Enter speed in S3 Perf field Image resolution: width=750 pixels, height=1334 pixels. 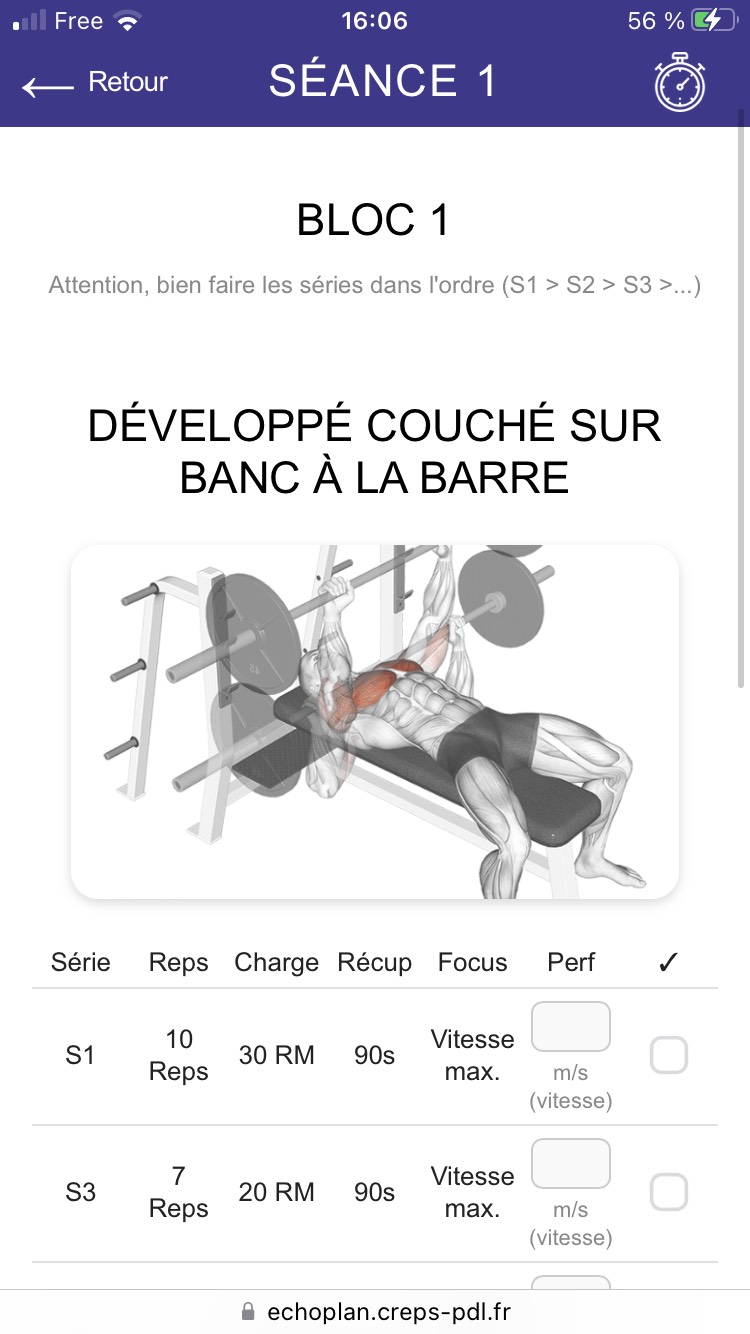coord(571,1164)
